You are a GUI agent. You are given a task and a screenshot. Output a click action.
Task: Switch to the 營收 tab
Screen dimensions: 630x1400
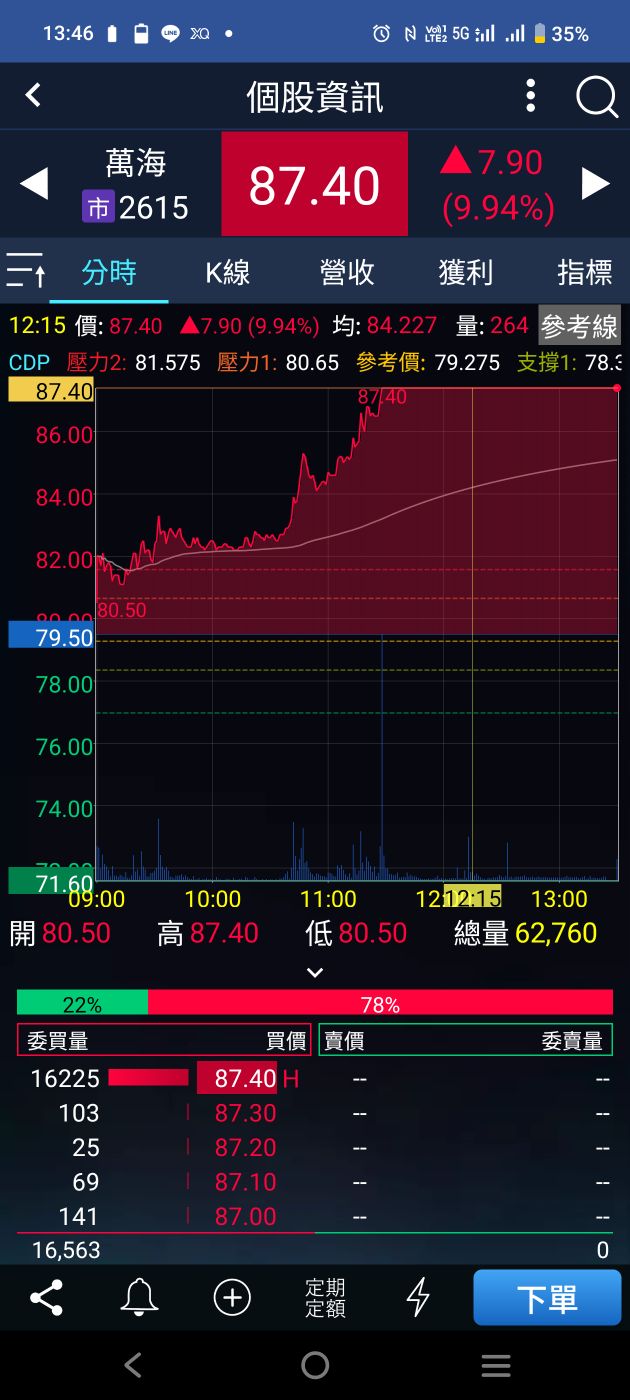[x=347, y=272]
